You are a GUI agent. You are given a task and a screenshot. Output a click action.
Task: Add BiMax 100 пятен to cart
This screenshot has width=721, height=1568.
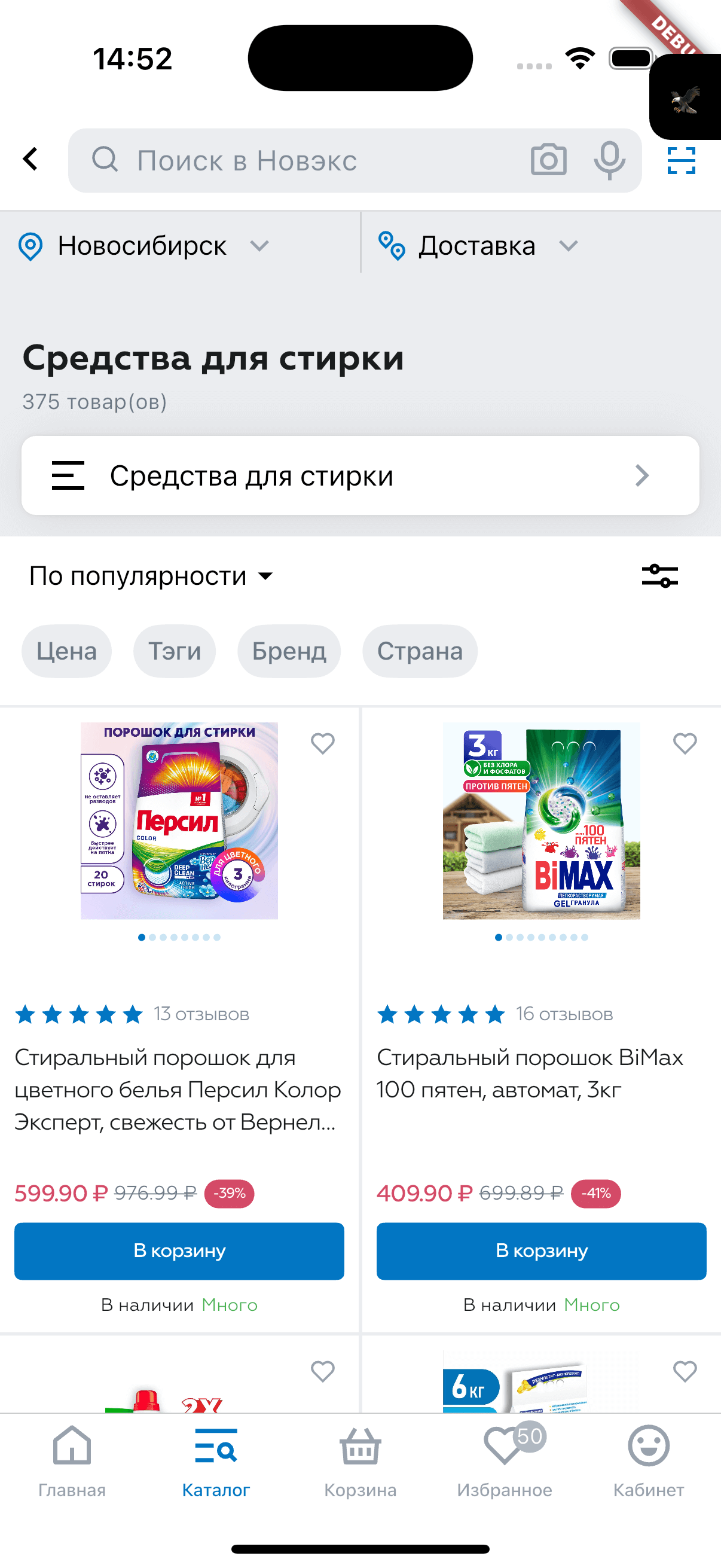click(x=541, y=1251)
